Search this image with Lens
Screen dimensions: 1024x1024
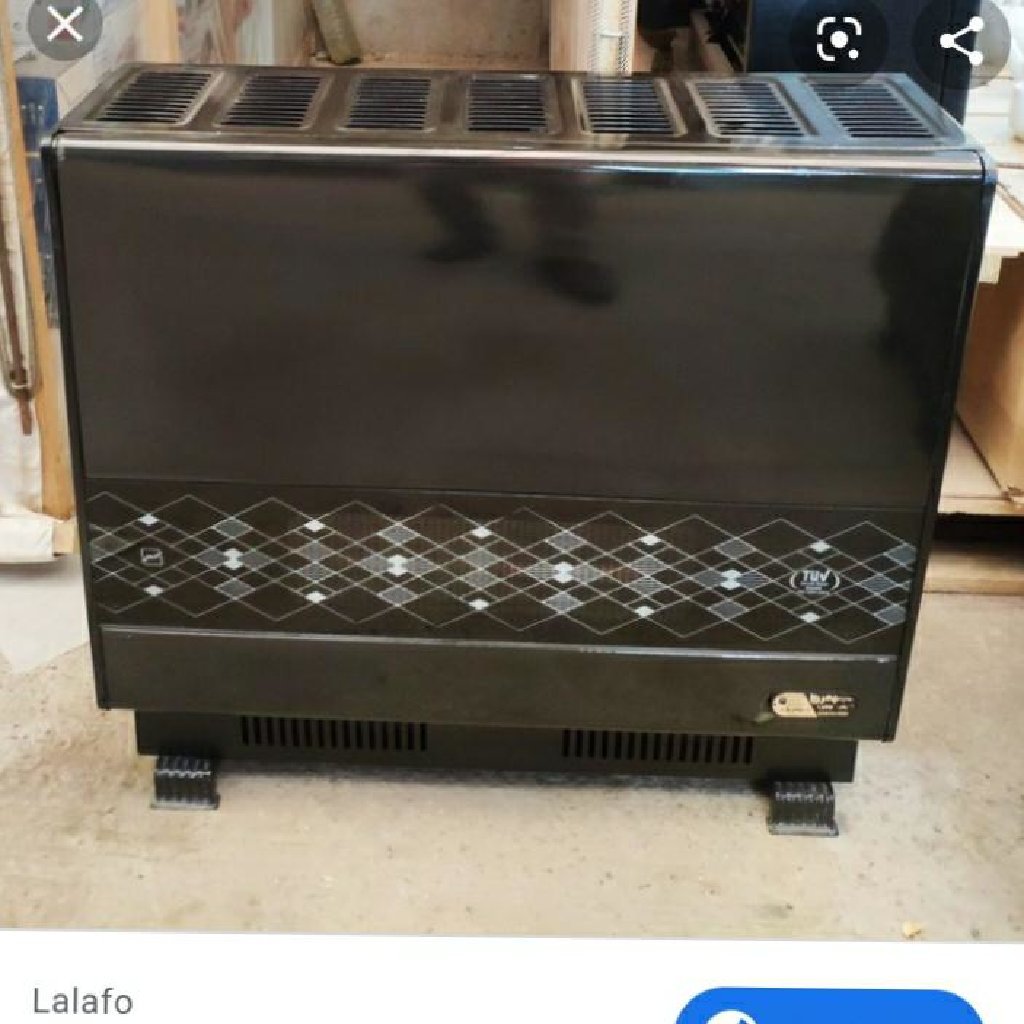[x=838, y=39]
